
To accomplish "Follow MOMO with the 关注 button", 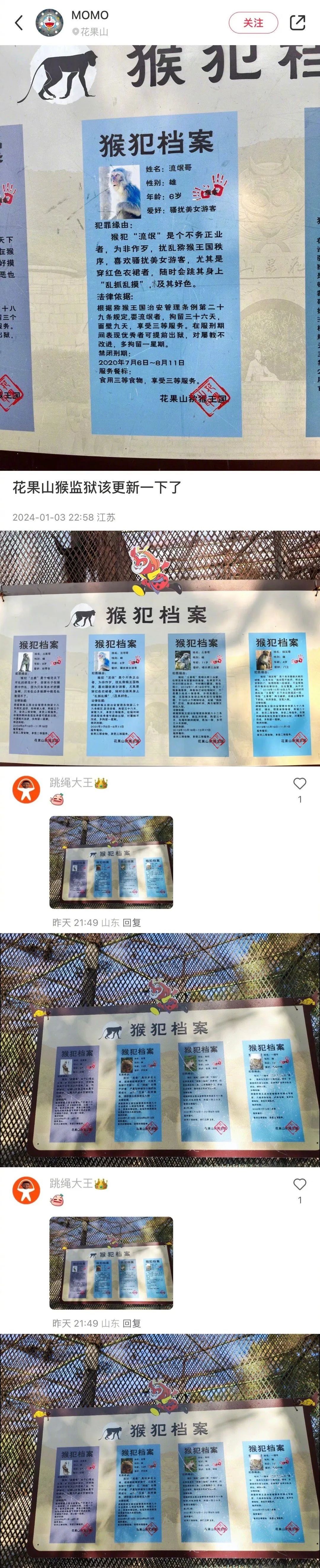I will (x=253, y=23).
